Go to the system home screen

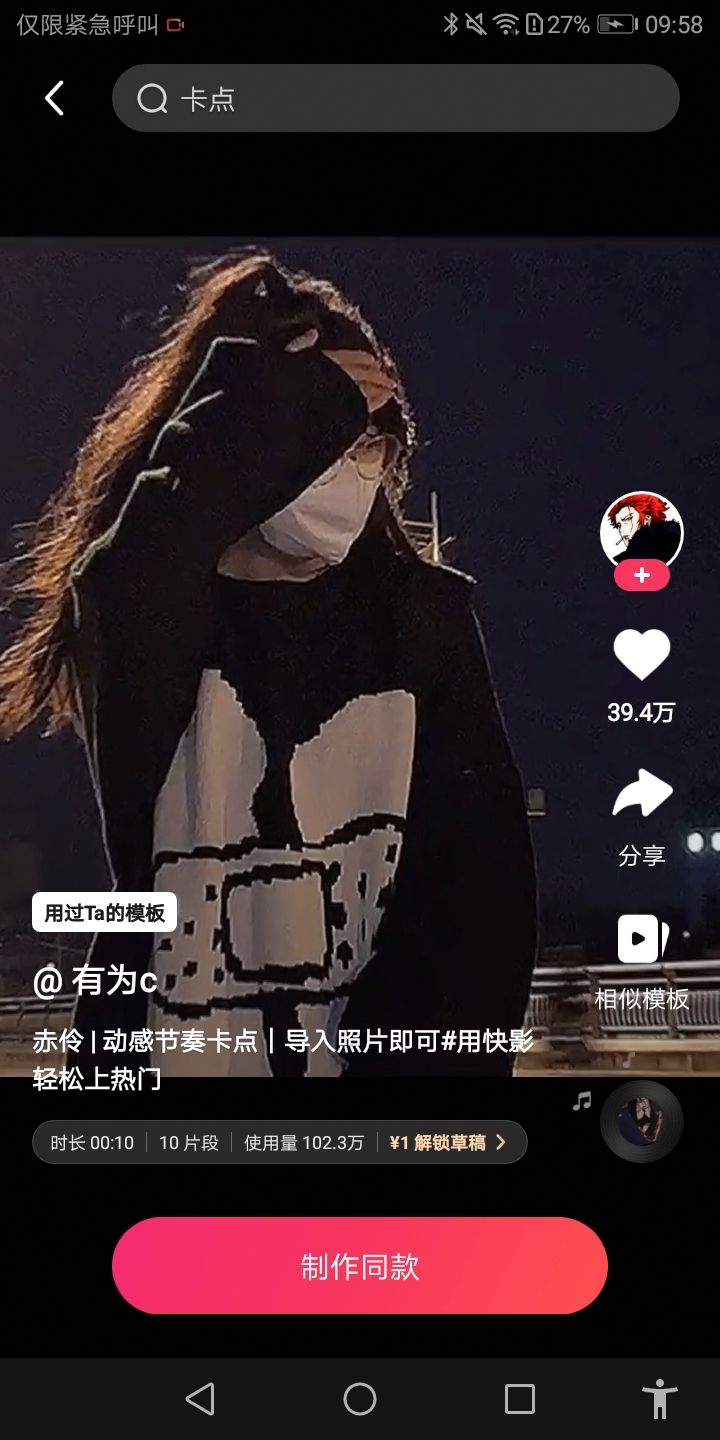tap(360, 1399)
